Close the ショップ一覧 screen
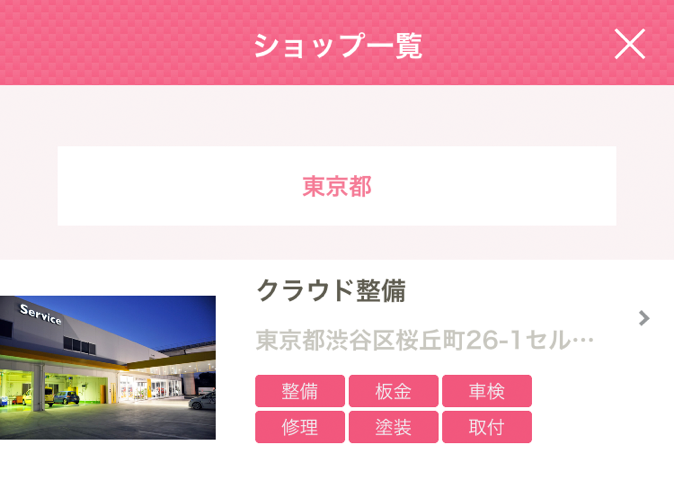 (629, 44)
